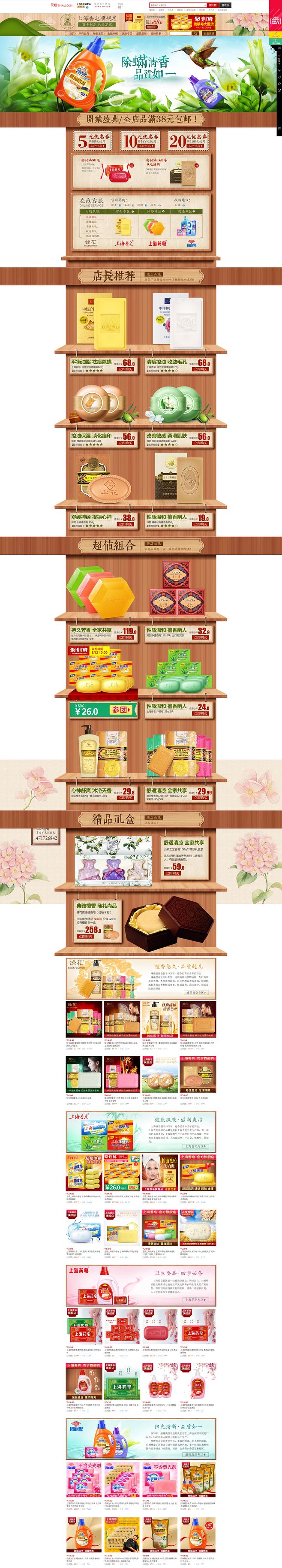282x1568 pixels.
Task: Buy the 19.0 性质温和 檀香幽人 soap
Action: click(201, 524)
